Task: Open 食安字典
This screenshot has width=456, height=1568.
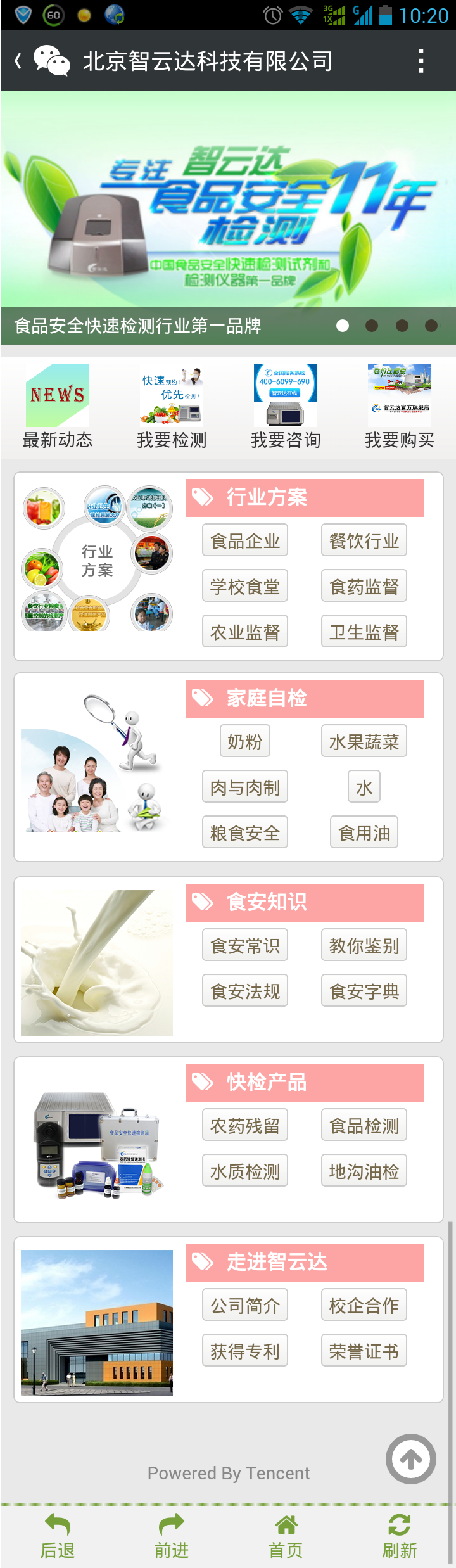Action: click(364, 991)
